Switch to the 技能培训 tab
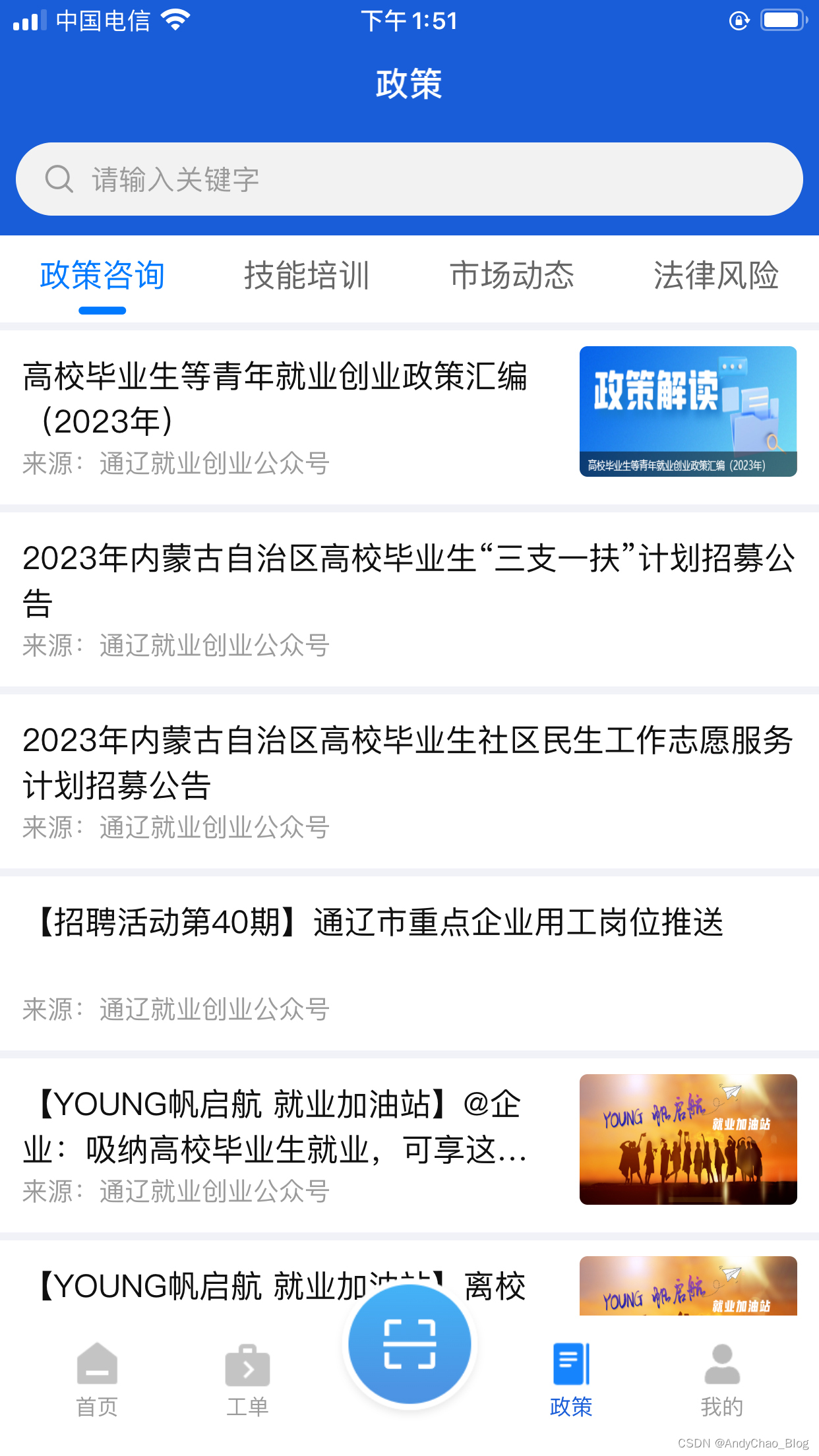The height and width of the screenshot is (1456, 819). 307,276
